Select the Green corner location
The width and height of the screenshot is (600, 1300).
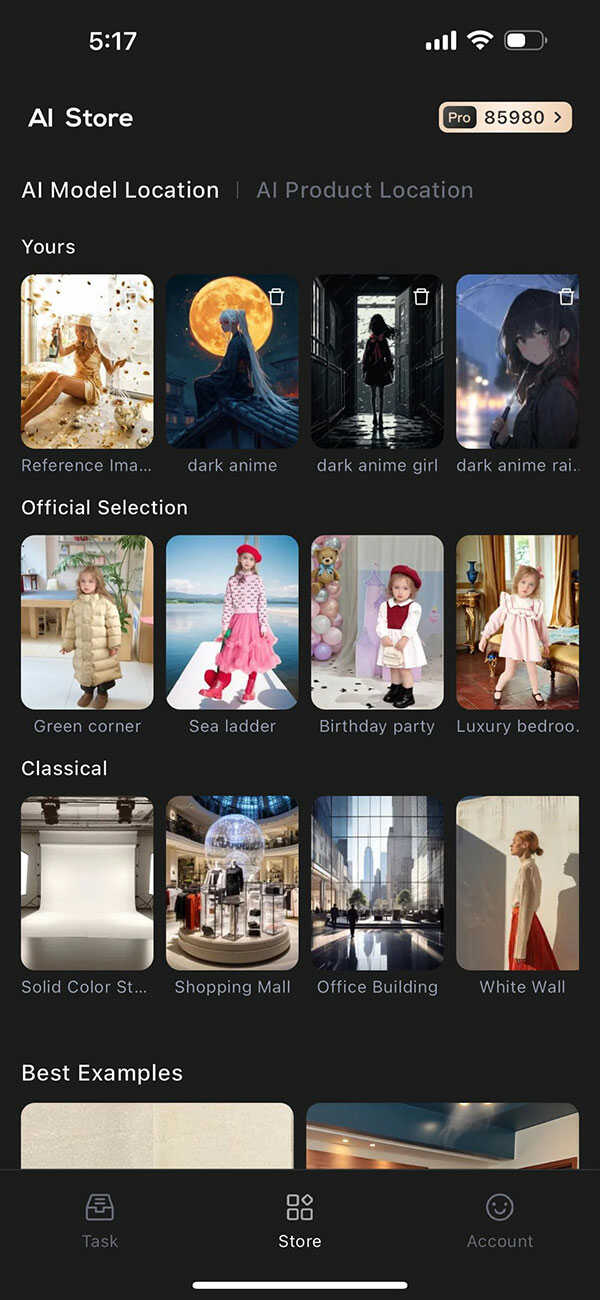[x=87, y=622]
